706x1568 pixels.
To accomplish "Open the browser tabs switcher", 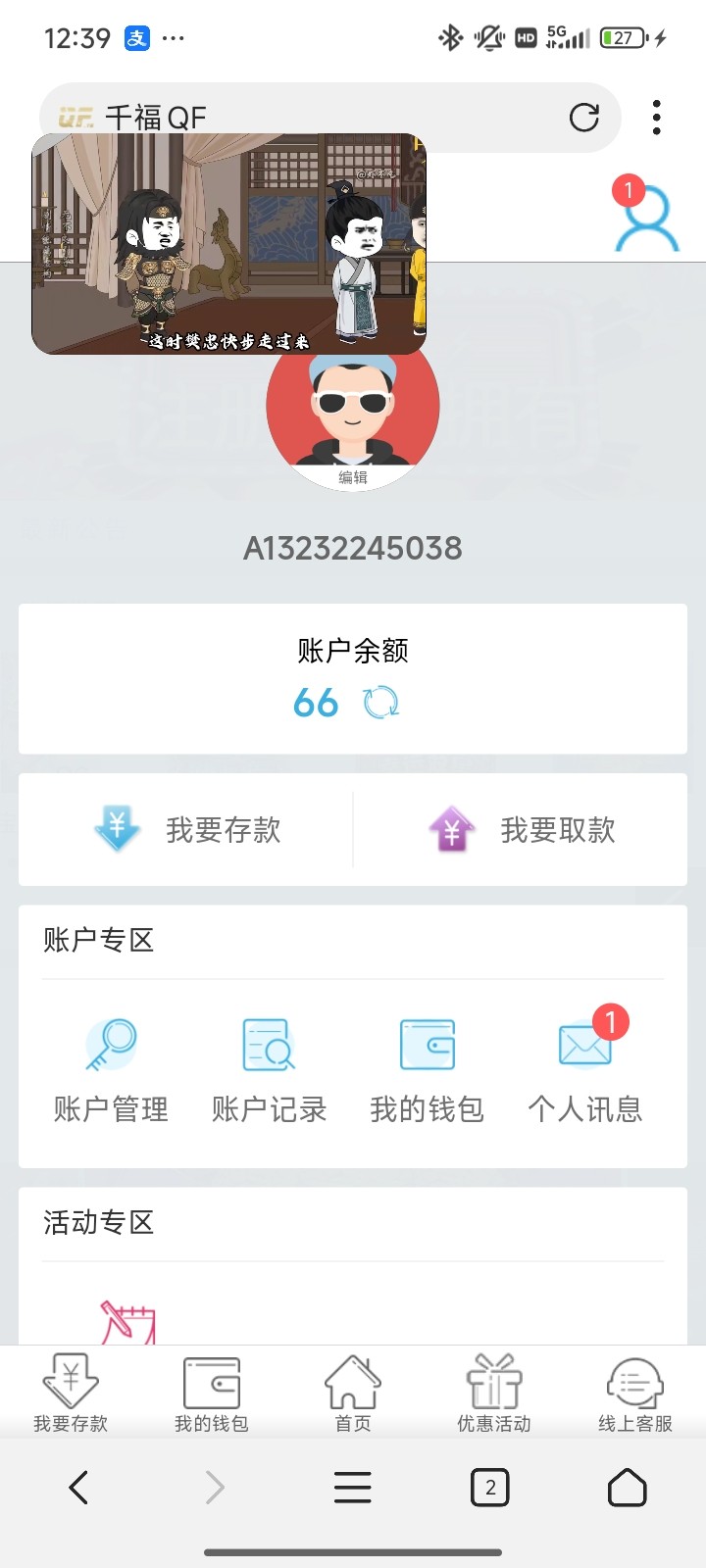I will (x=490, y=1488).
